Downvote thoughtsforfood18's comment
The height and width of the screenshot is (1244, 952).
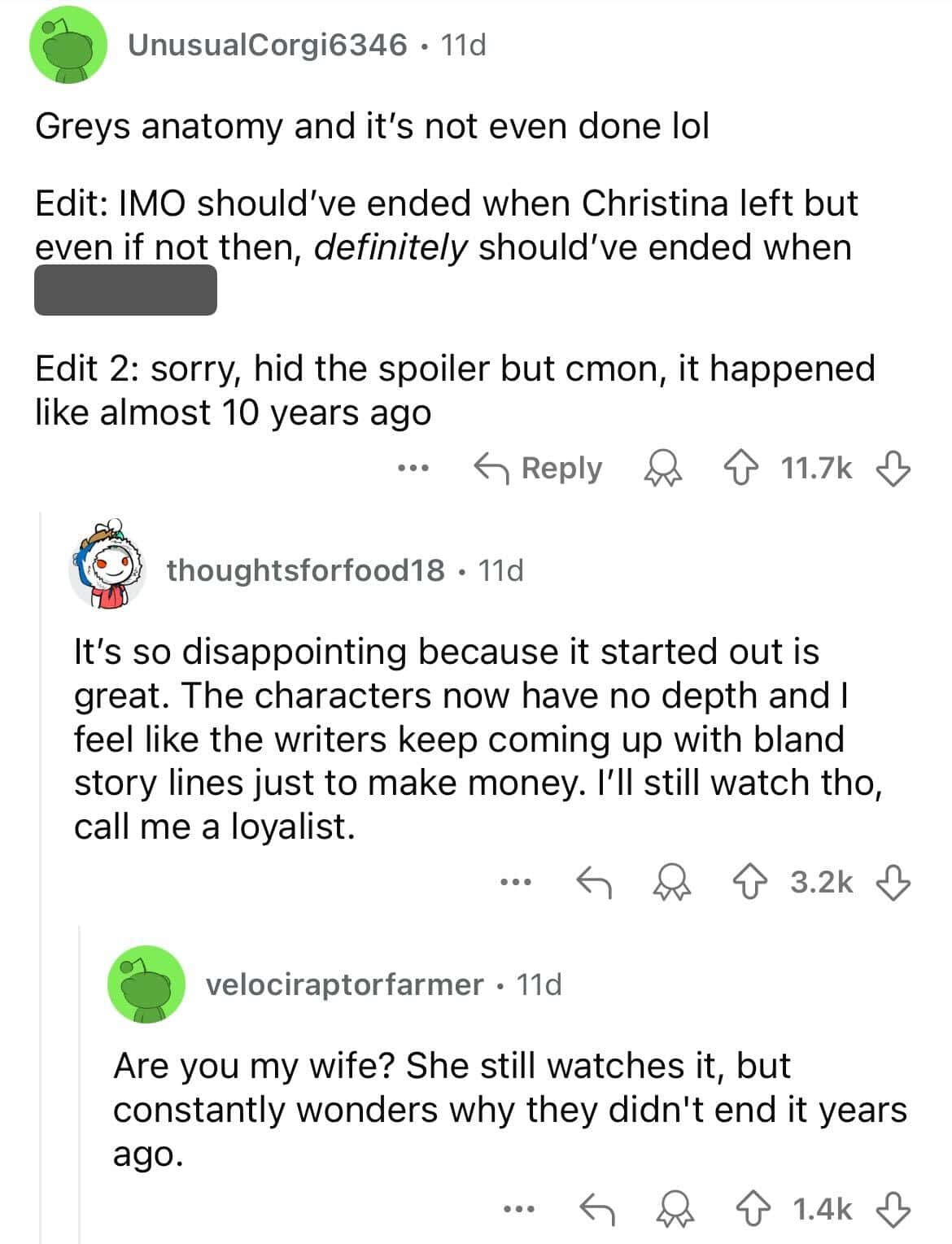pyautogui.click(x=893, y=882)
